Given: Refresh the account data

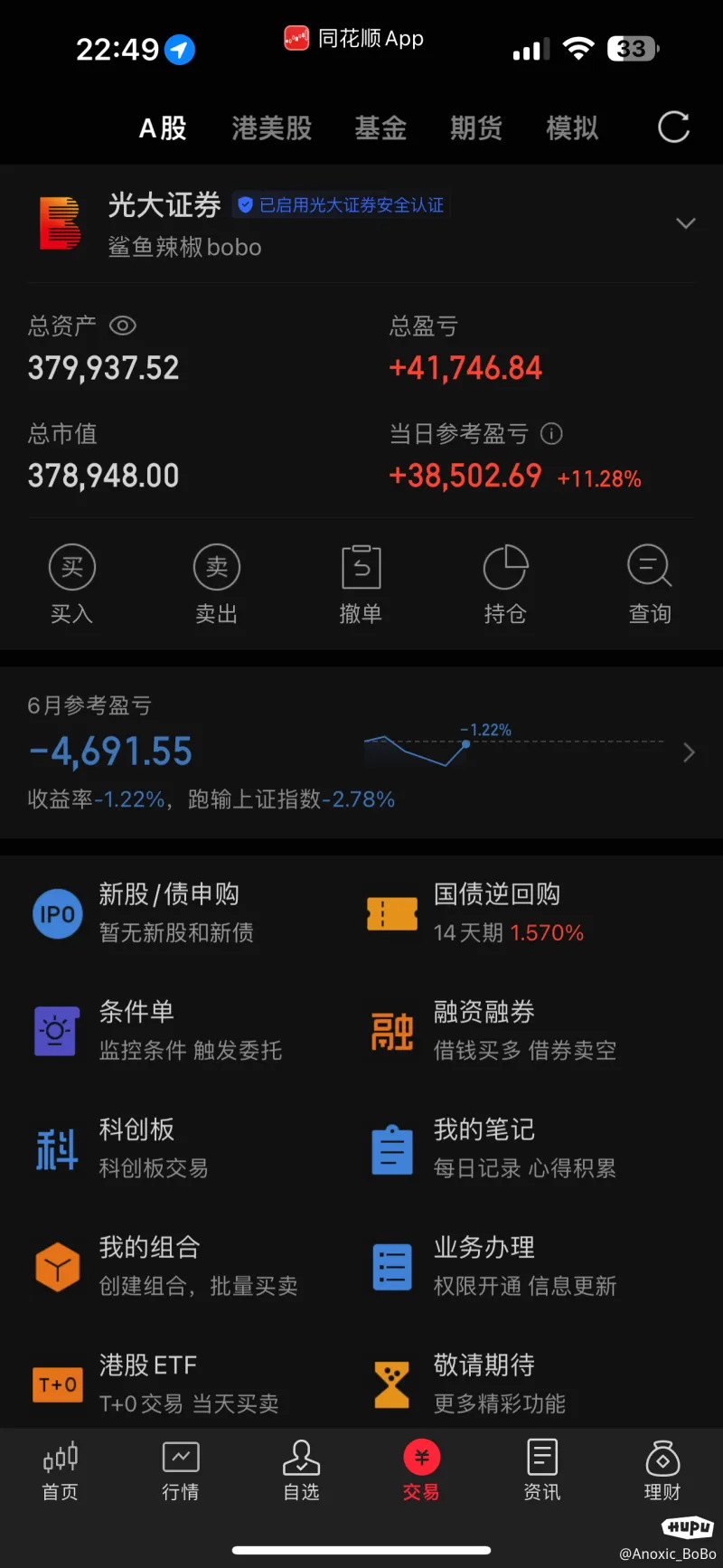Looking at the screenshot, I should [674, 128].
